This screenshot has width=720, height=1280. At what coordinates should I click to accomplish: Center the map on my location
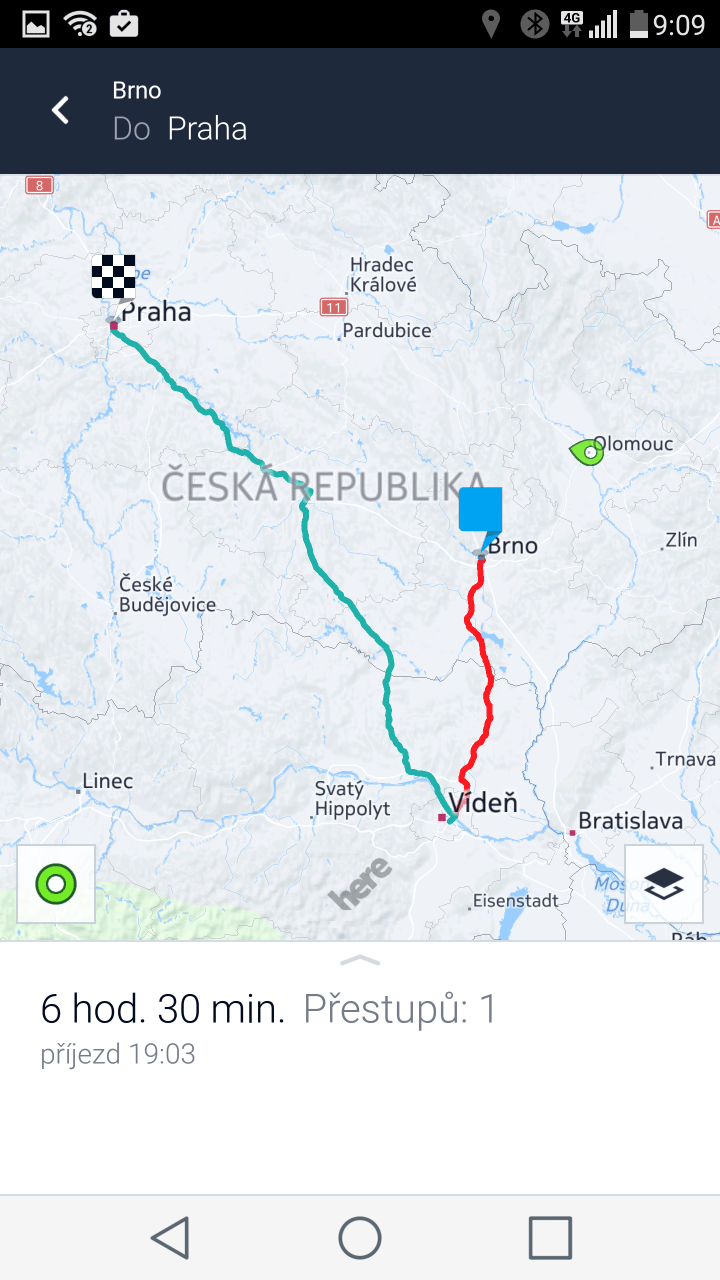coord(56,884)
